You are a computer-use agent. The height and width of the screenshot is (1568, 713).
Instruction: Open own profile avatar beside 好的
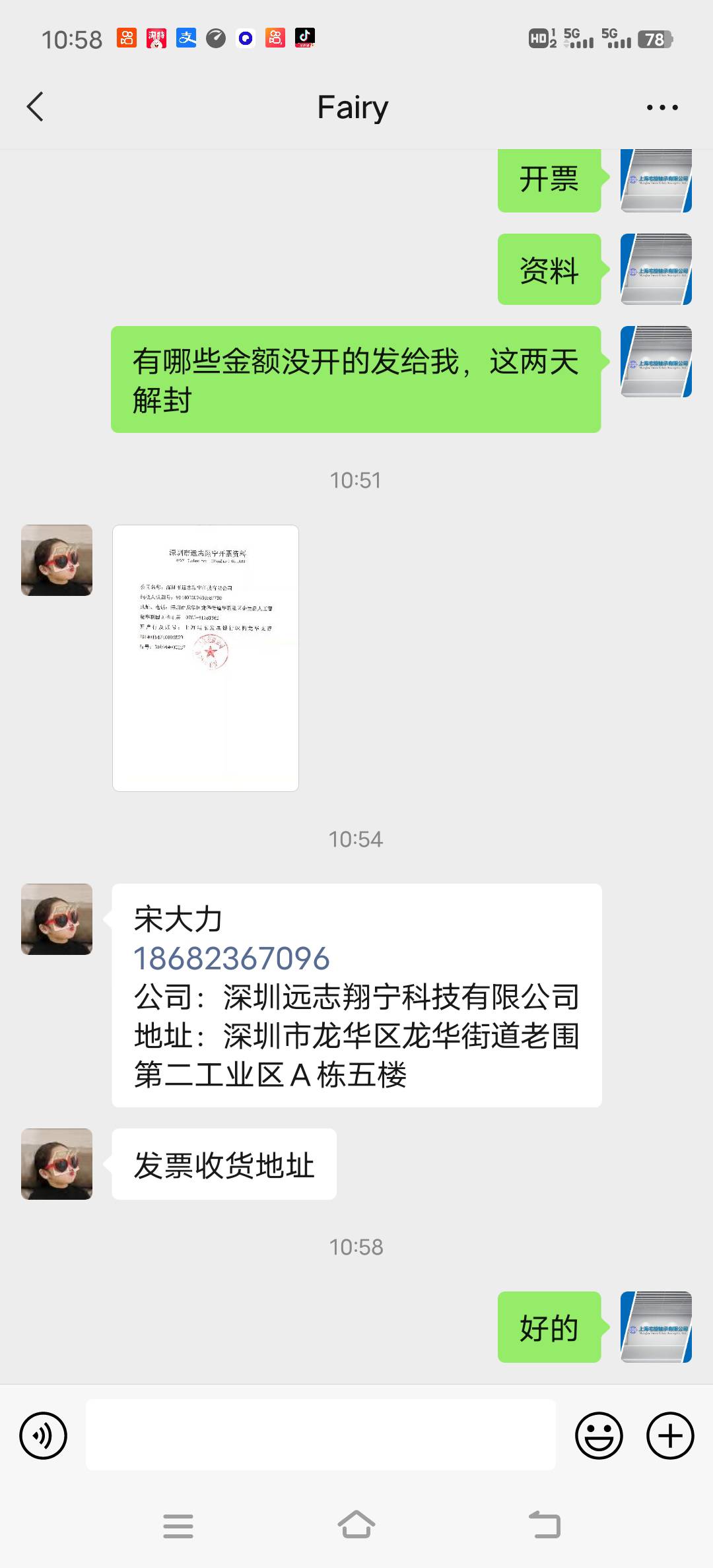pyautogui.click(x=656, y=1327)
